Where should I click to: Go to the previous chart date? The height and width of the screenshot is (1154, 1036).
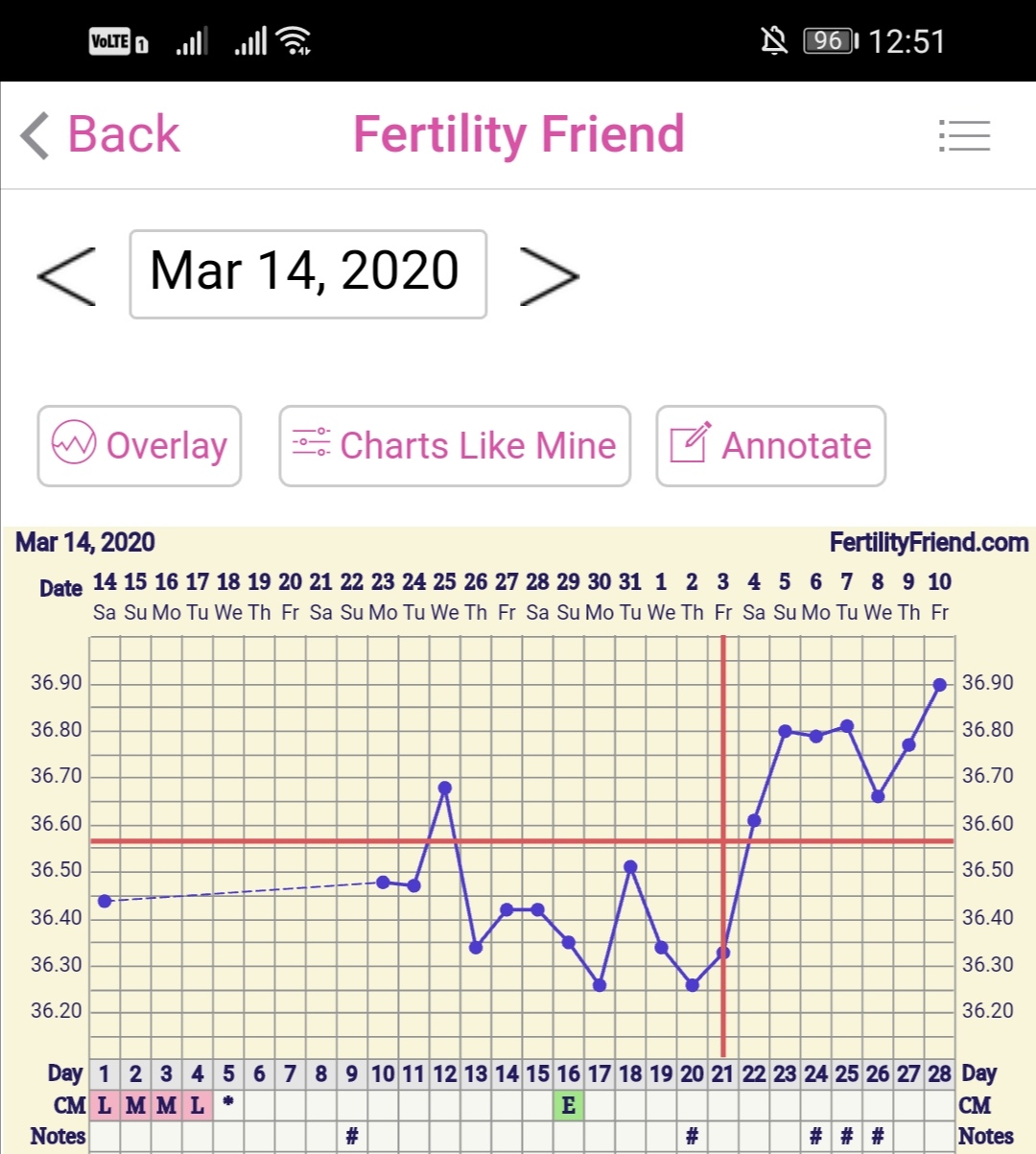pos(66,276)
